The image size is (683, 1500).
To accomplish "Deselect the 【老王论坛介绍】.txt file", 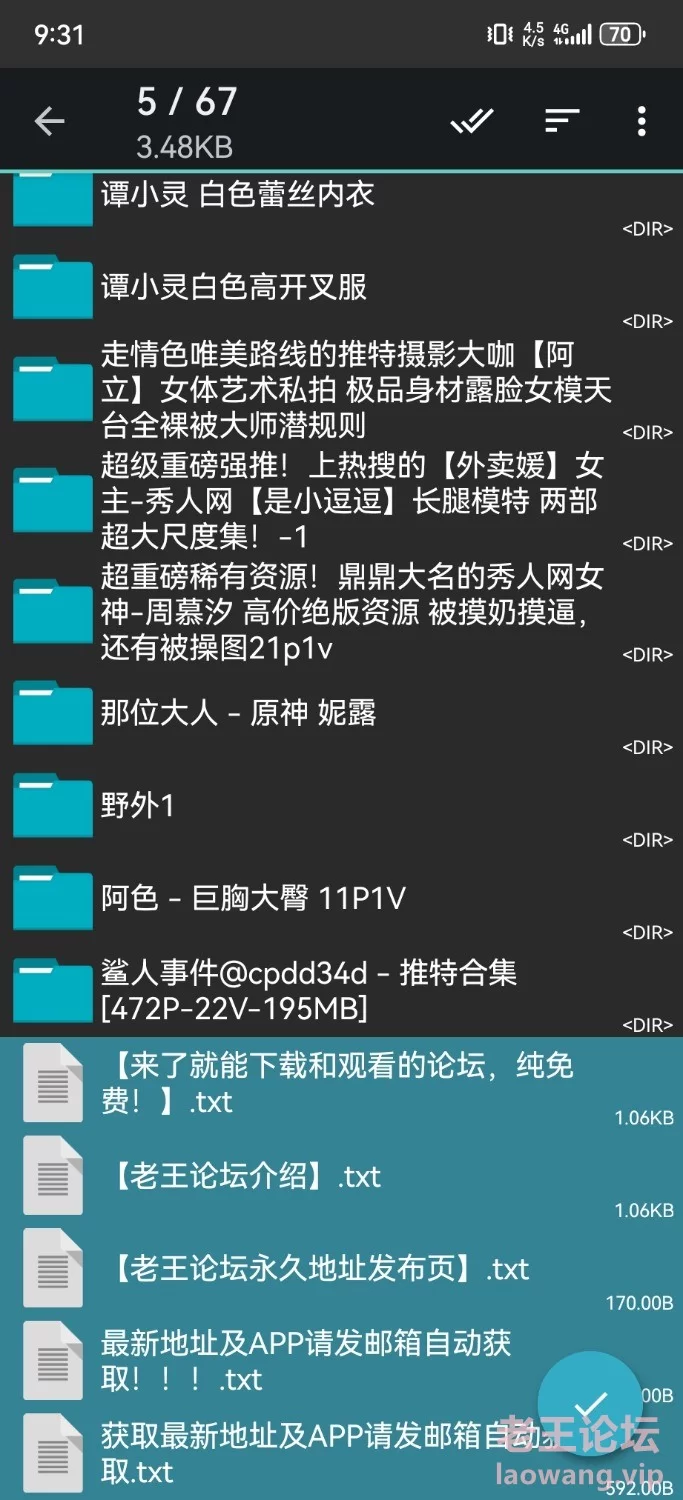I will [341, 1177].
